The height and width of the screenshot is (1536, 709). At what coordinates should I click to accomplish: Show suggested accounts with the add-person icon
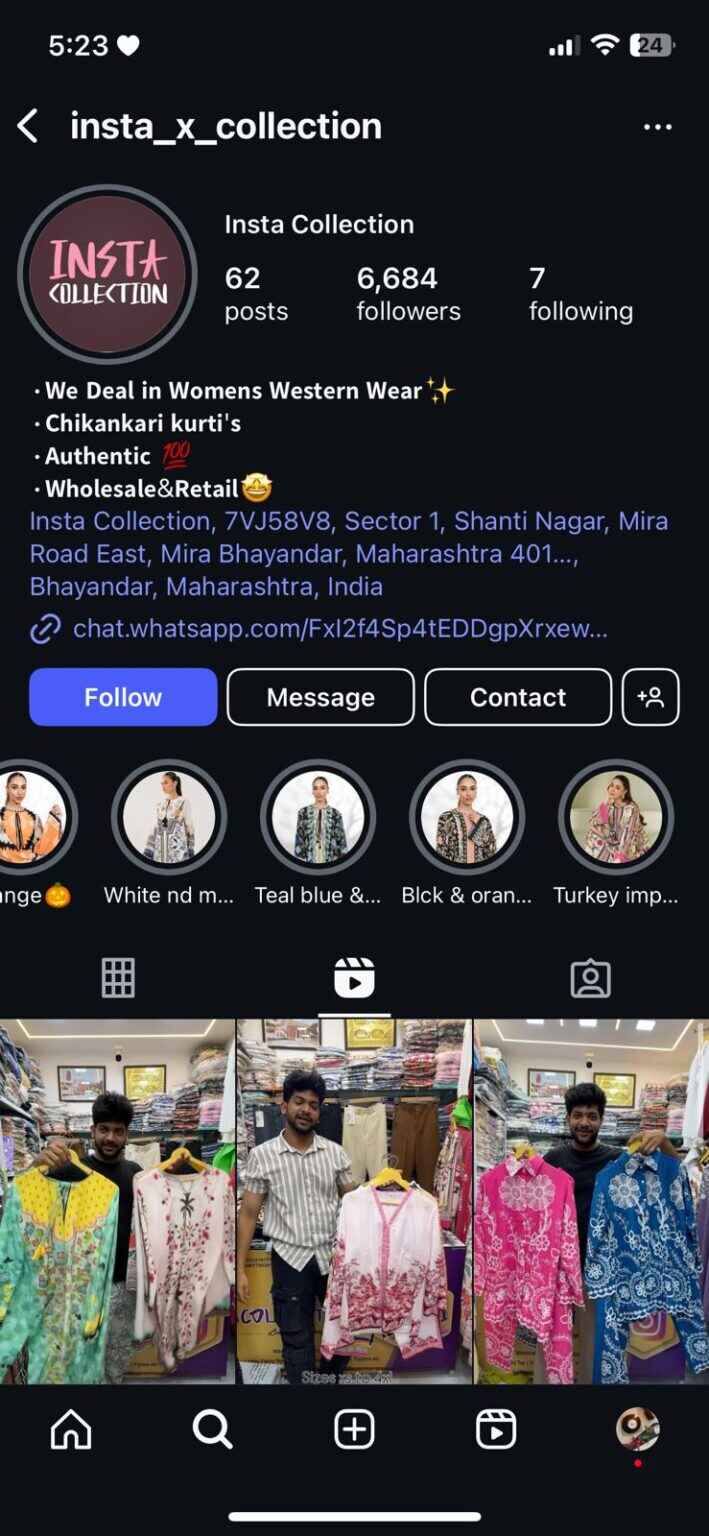coord(650,697)
